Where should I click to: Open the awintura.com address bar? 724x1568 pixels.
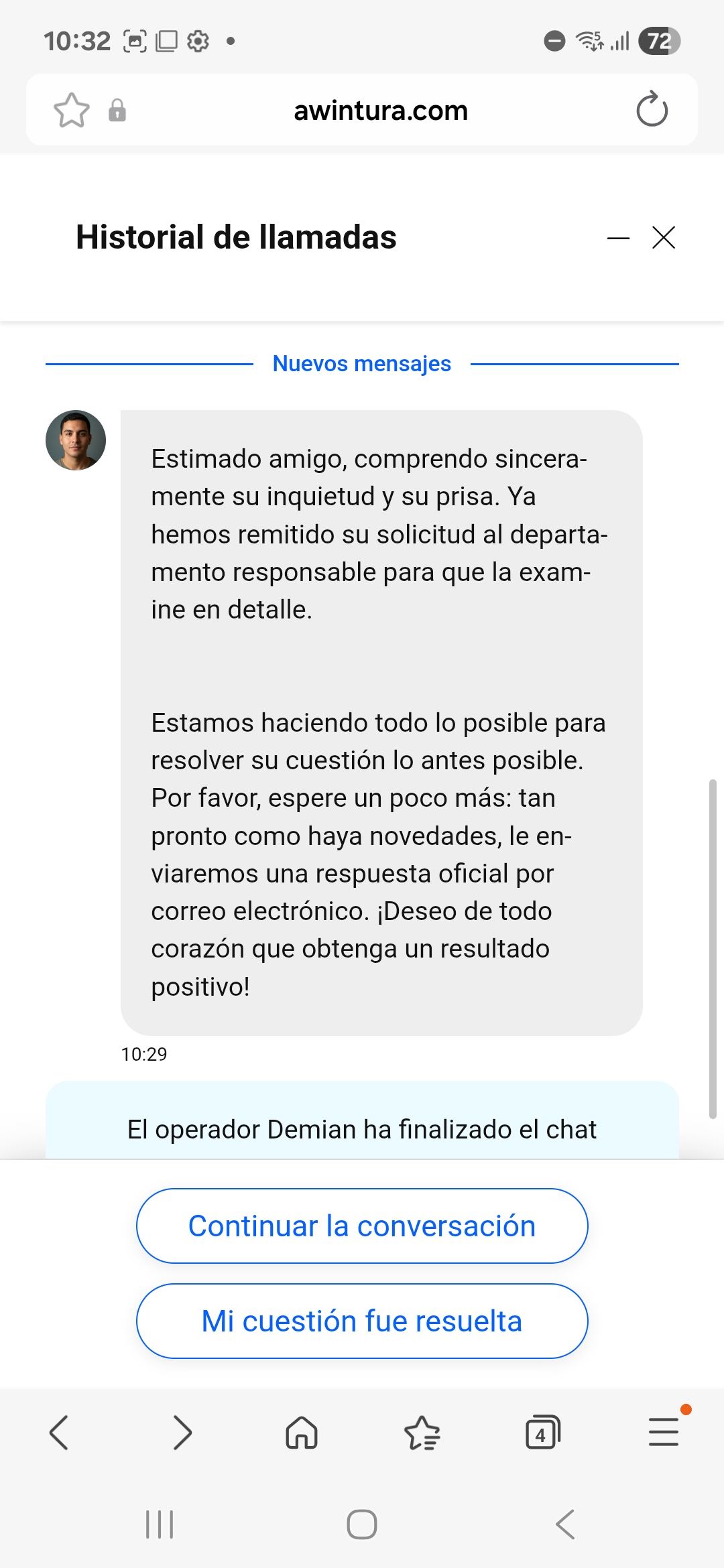(381, 111)
